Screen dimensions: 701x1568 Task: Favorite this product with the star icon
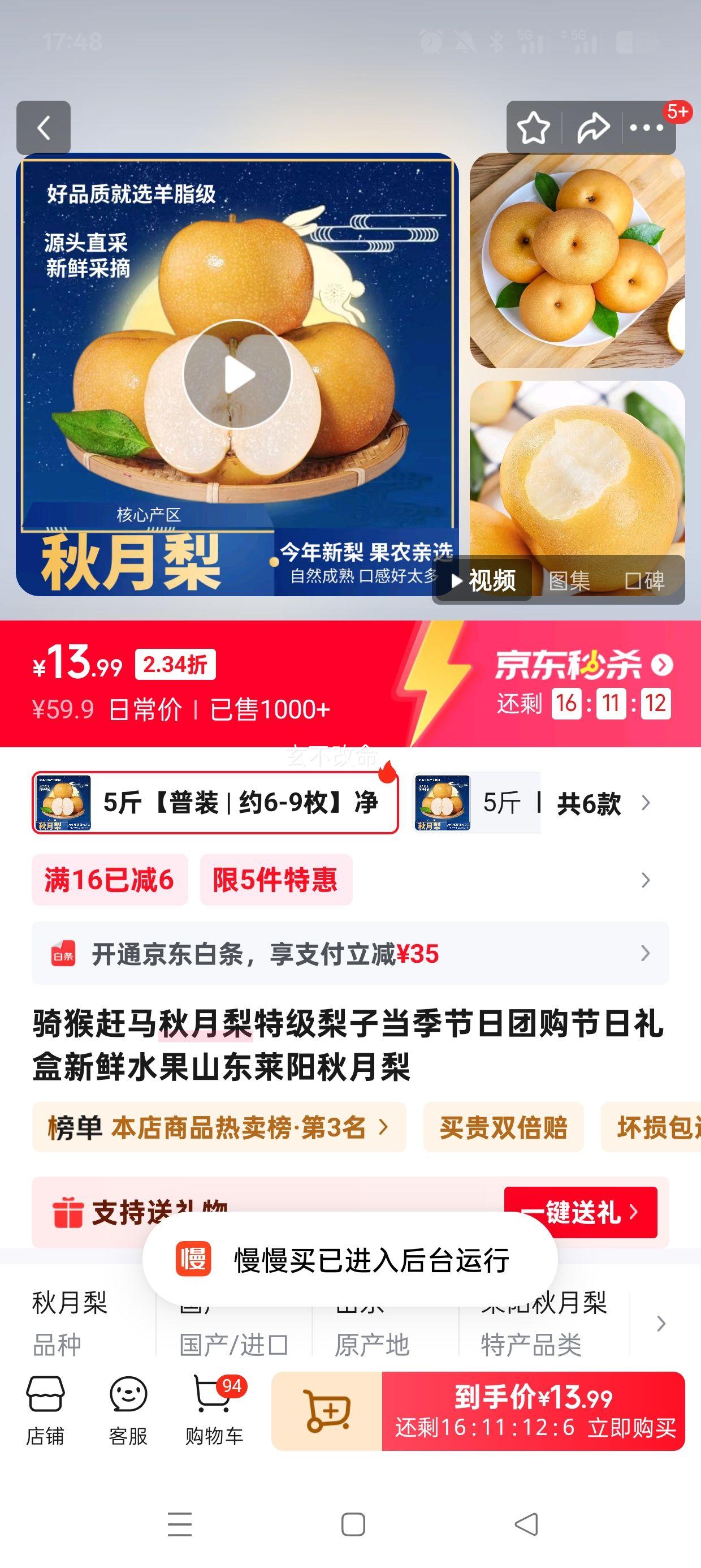533,128
